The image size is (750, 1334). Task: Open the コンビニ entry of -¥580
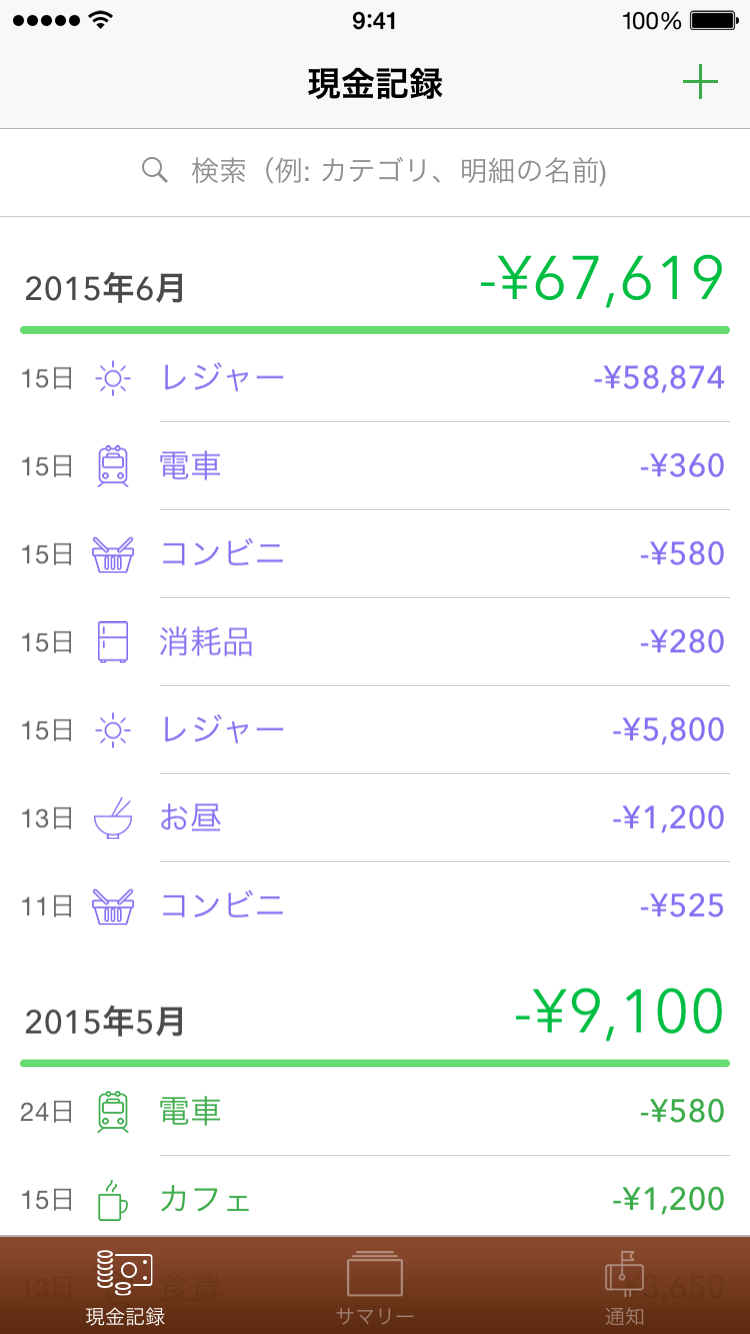[x=375, y=554]
